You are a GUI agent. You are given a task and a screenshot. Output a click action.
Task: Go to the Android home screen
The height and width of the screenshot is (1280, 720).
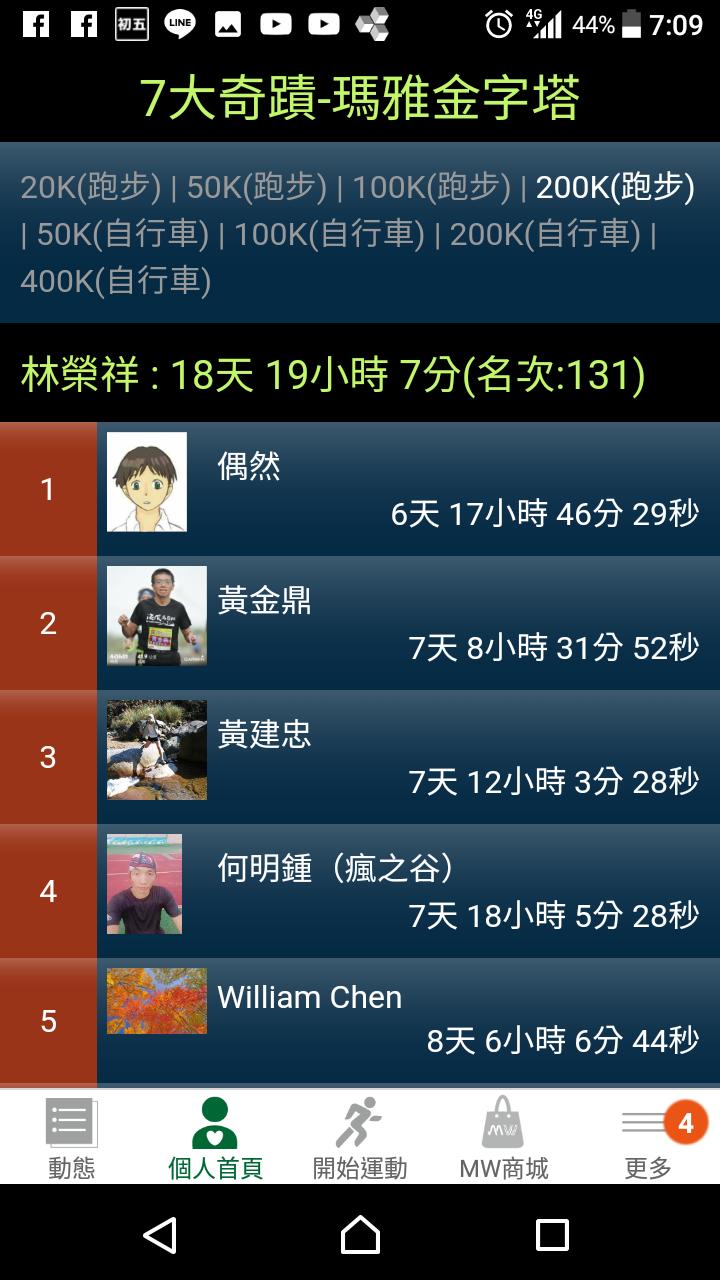[x=360, y=1235]
